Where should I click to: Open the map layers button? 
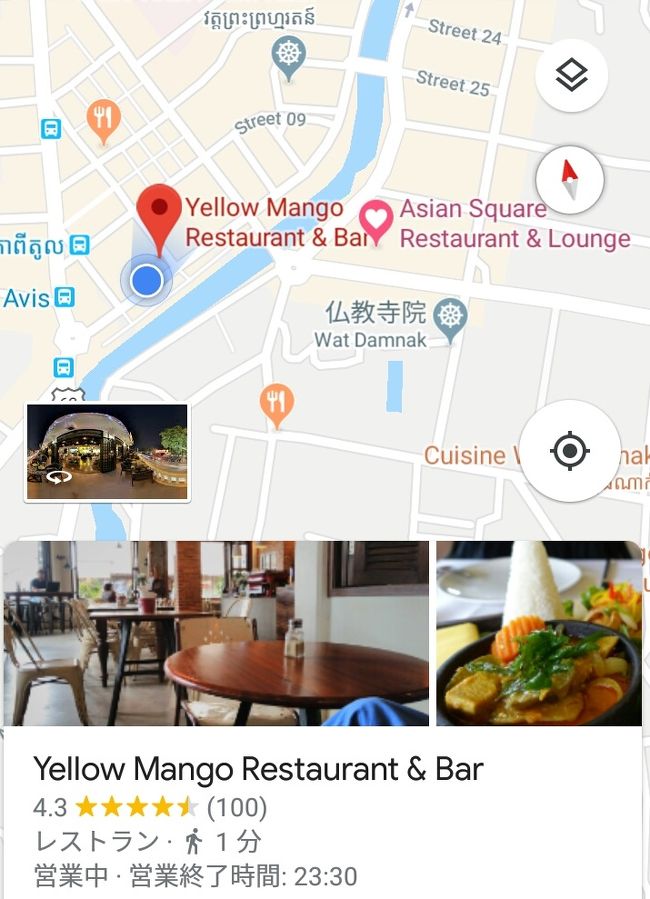point(571,75)
